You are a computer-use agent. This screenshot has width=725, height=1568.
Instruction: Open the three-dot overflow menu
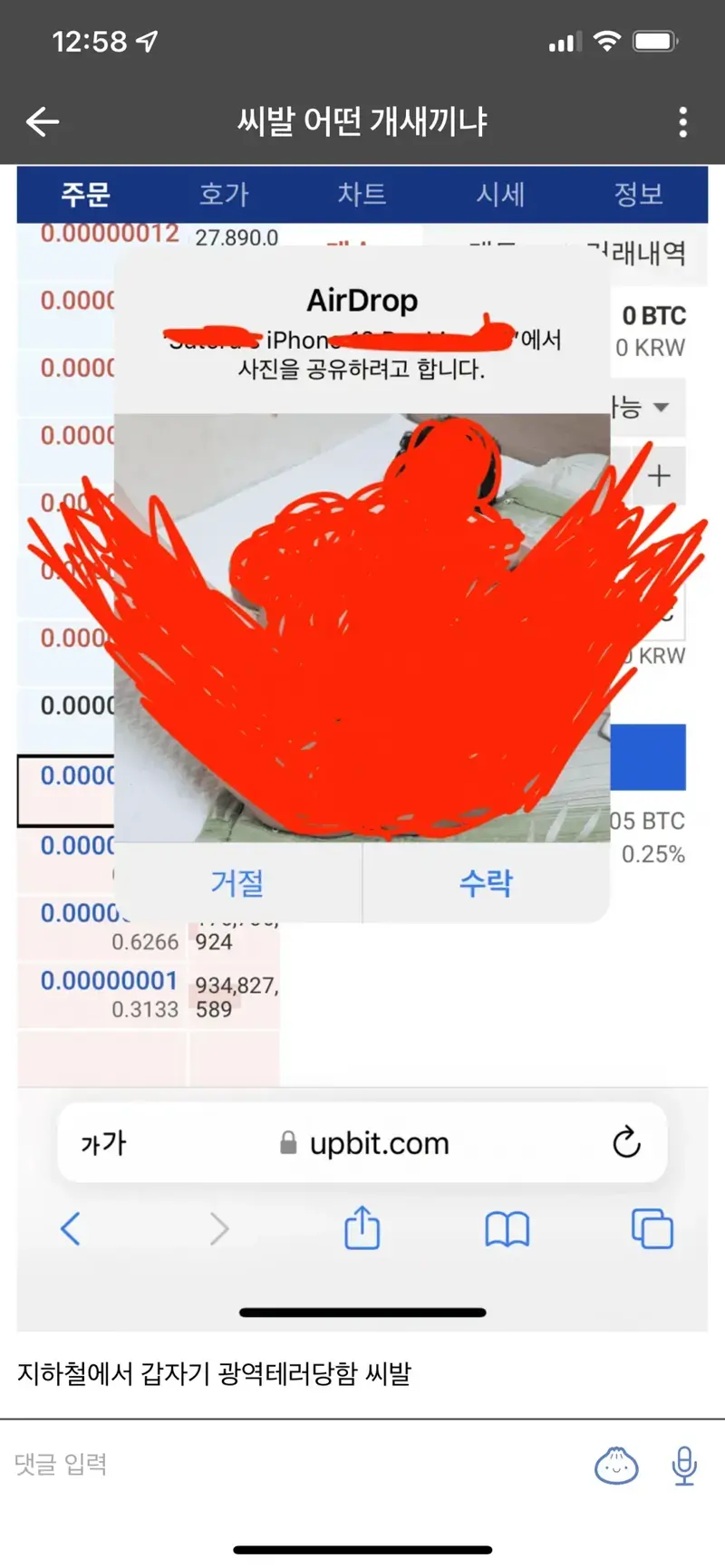(682, 122)
